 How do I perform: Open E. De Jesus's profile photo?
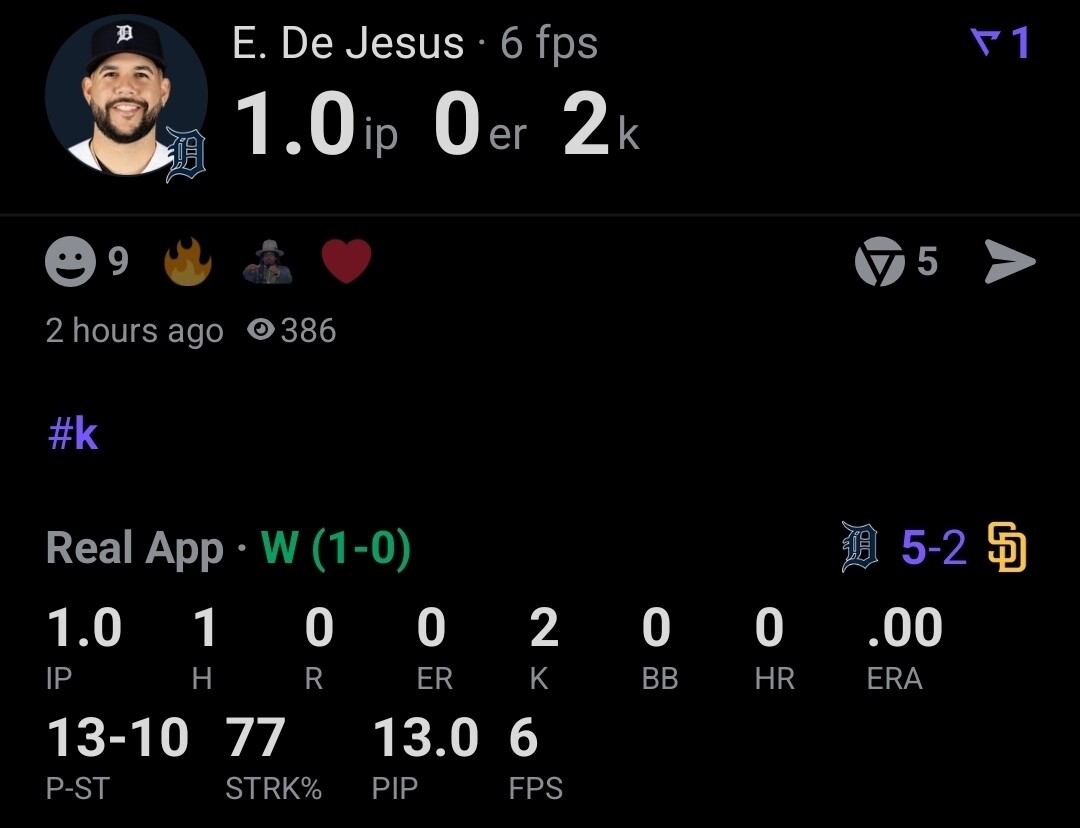[x=126, y=96]
